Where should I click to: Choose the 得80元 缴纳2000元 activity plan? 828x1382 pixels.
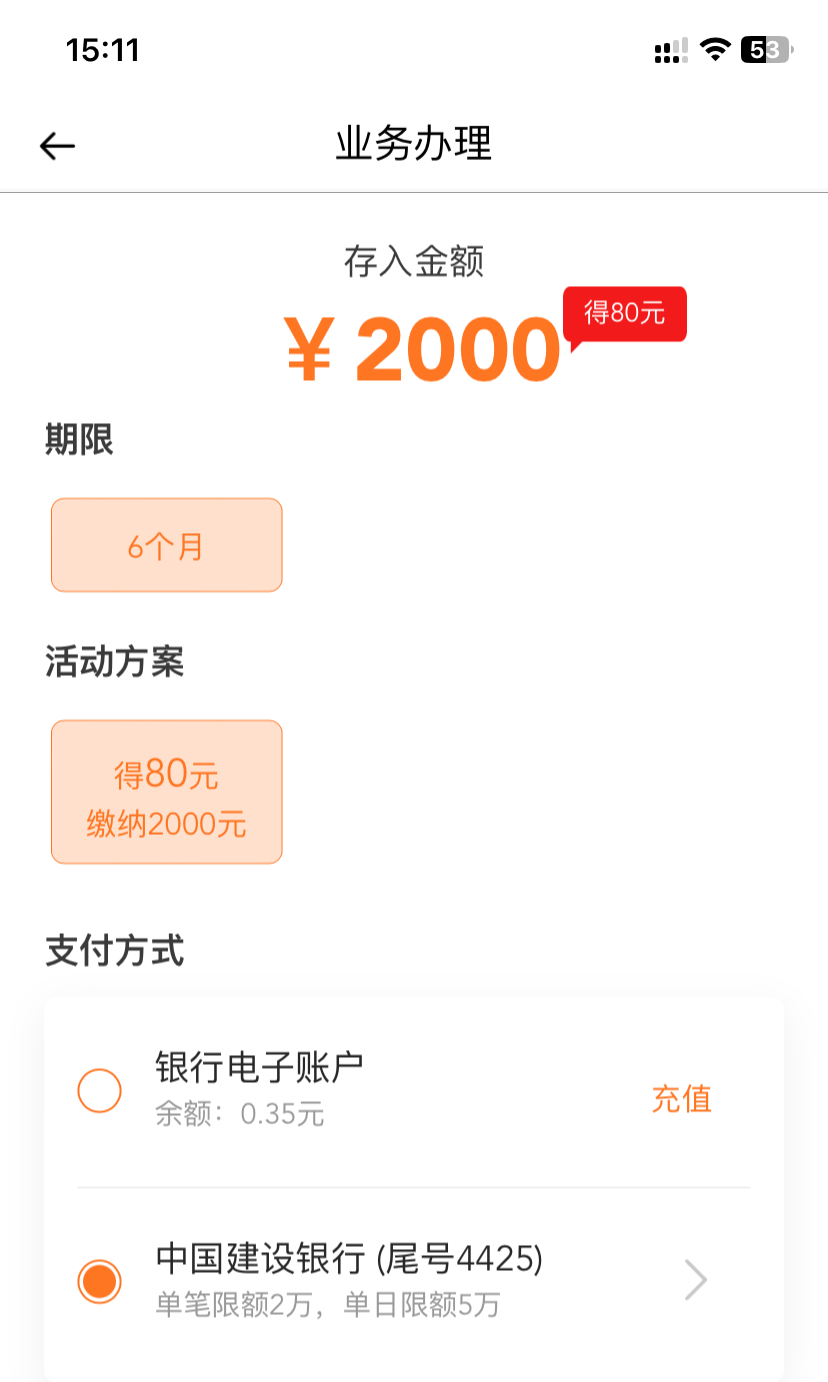click(166, 791)
